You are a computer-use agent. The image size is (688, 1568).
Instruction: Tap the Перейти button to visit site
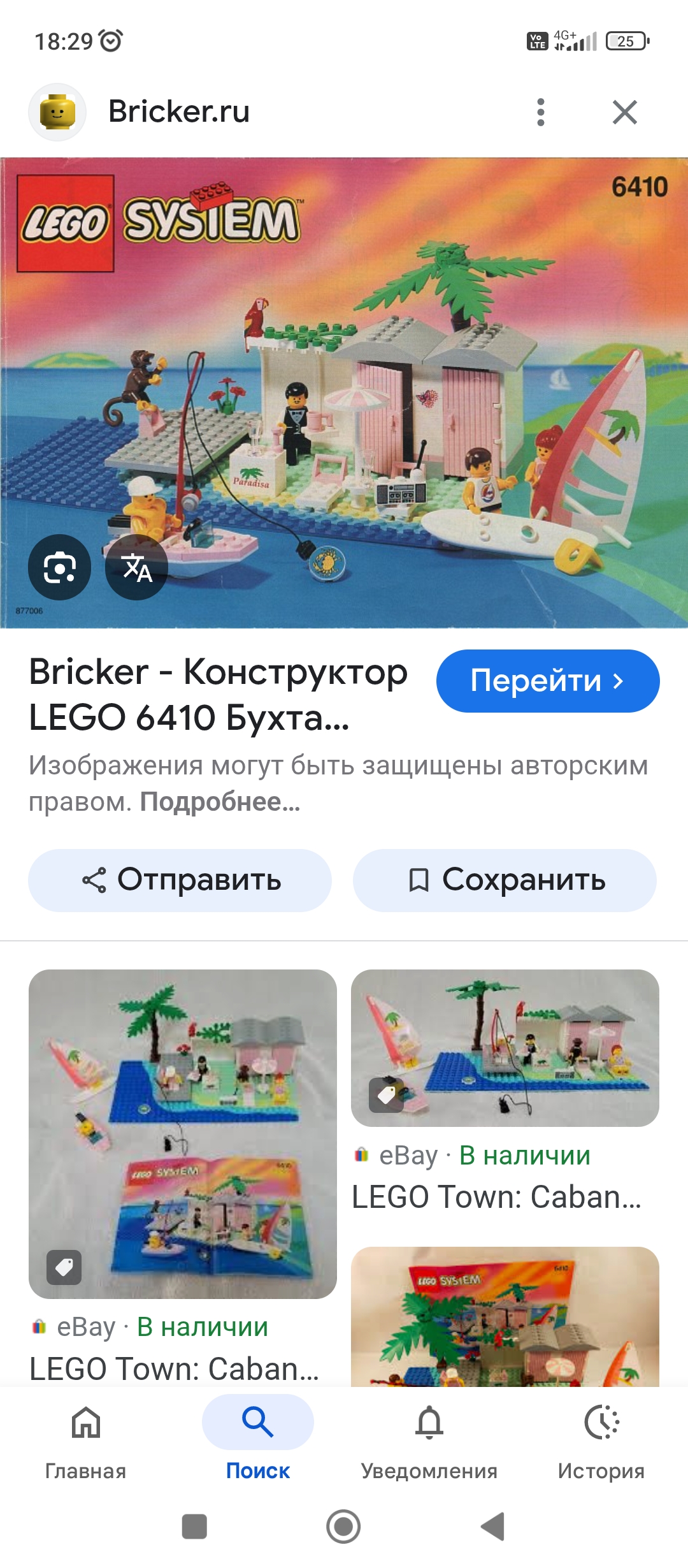pos(548,681)
